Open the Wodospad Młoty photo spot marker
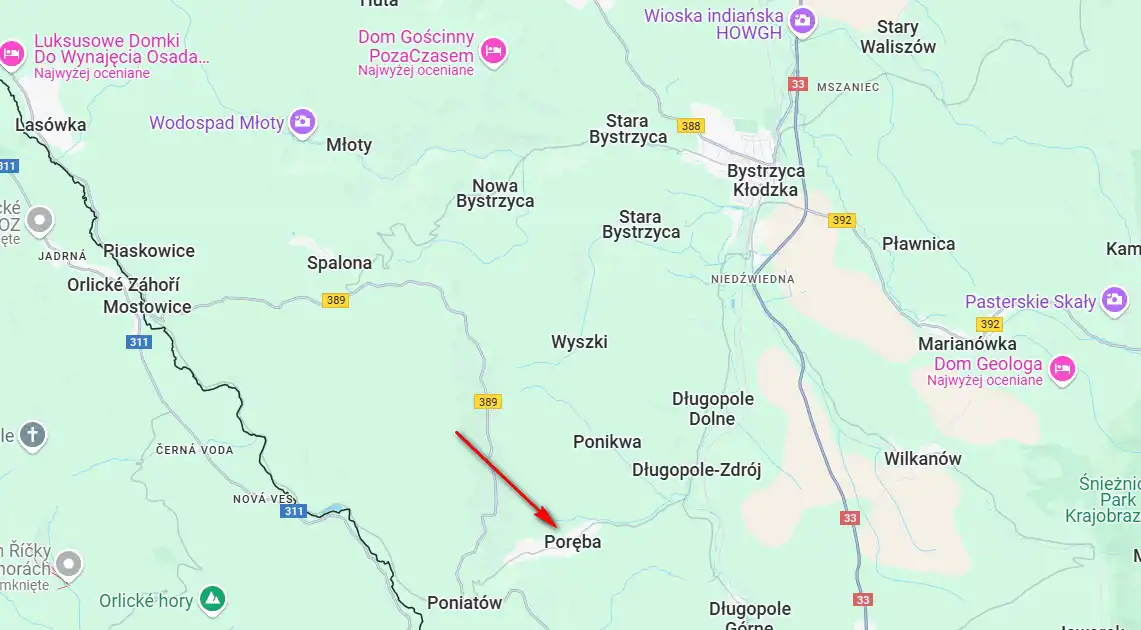 pyautogui.click(x=302, y=123)
